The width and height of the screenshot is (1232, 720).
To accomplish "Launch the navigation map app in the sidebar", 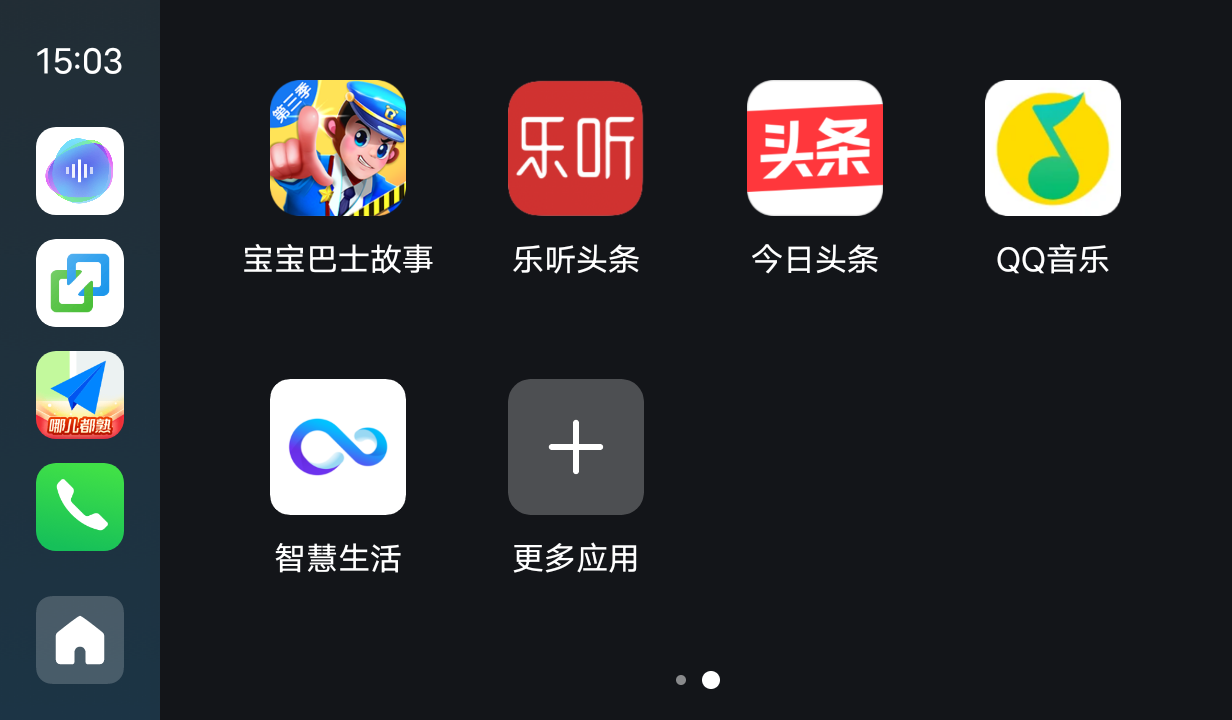I will click(80, 395).
